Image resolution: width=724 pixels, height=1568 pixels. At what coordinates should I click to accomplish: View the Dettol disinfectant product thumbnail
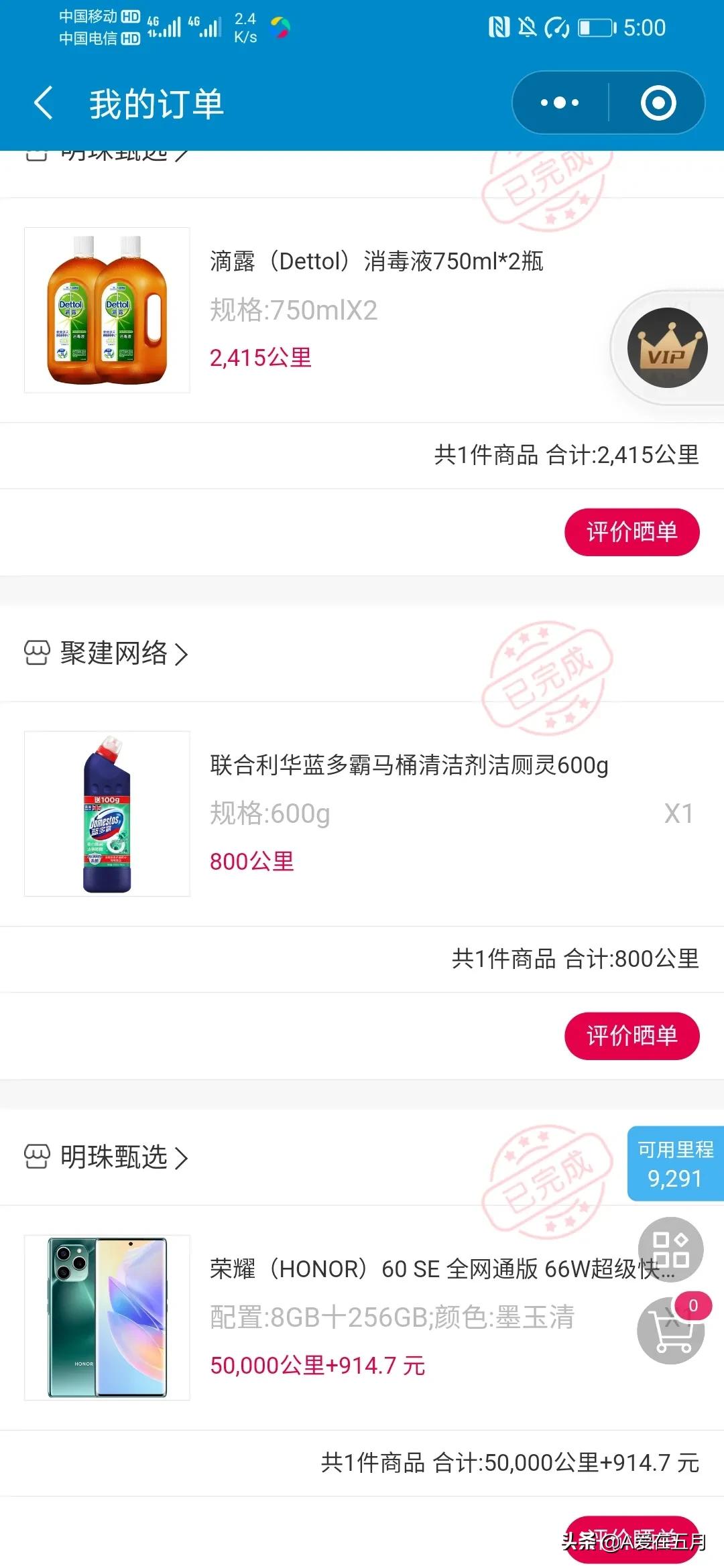107,308
